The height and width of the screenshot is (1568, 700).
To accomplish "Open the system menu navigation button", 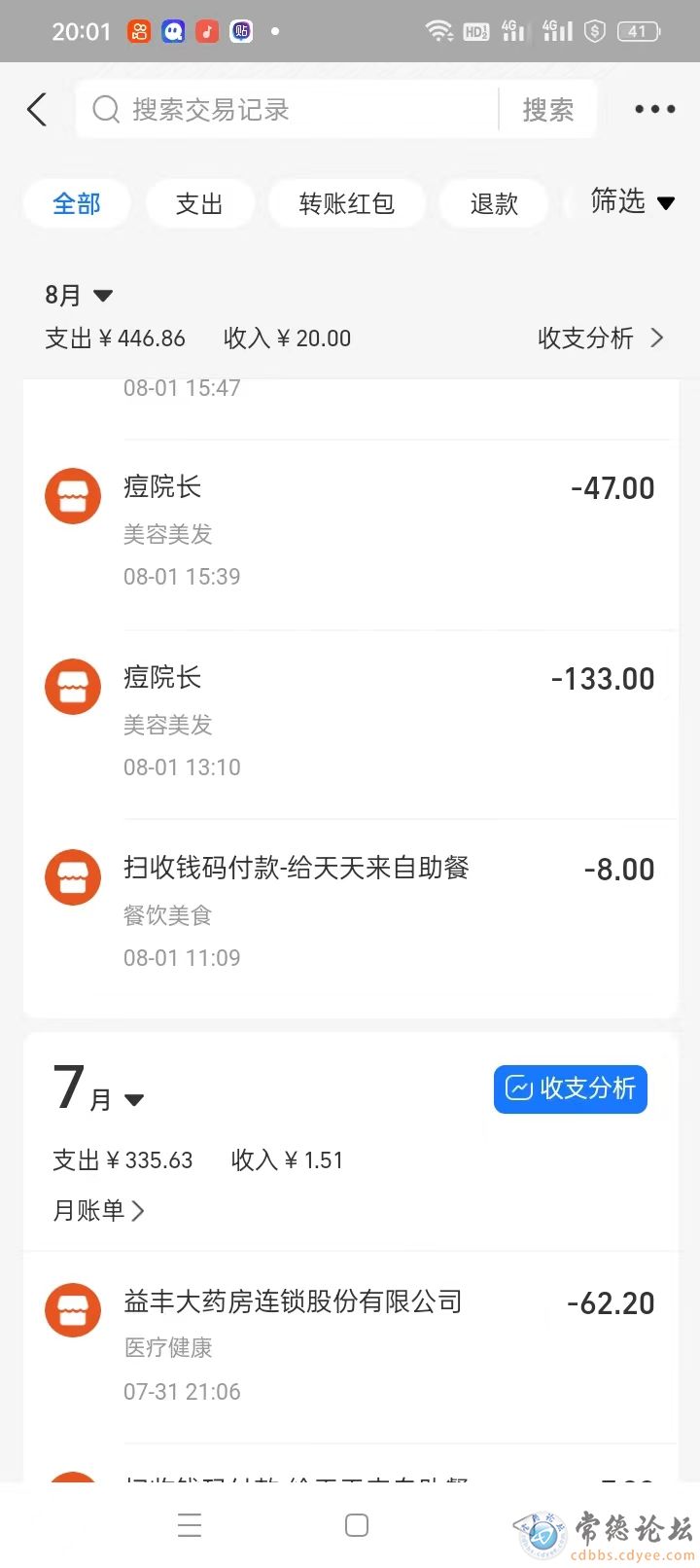I will click(190, 1525).
